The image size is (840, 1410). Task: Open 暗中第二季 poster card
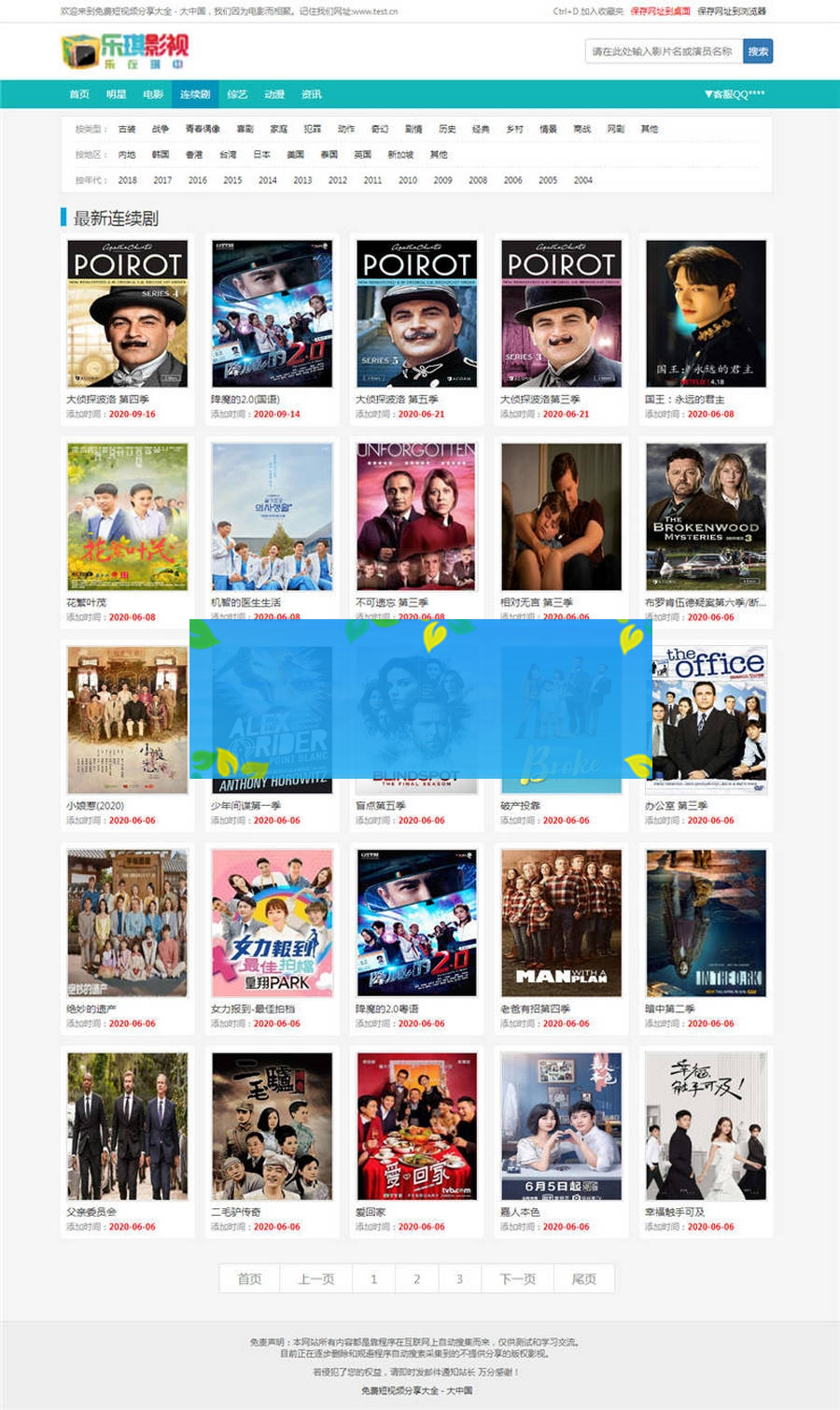click(x=706, y=923)
